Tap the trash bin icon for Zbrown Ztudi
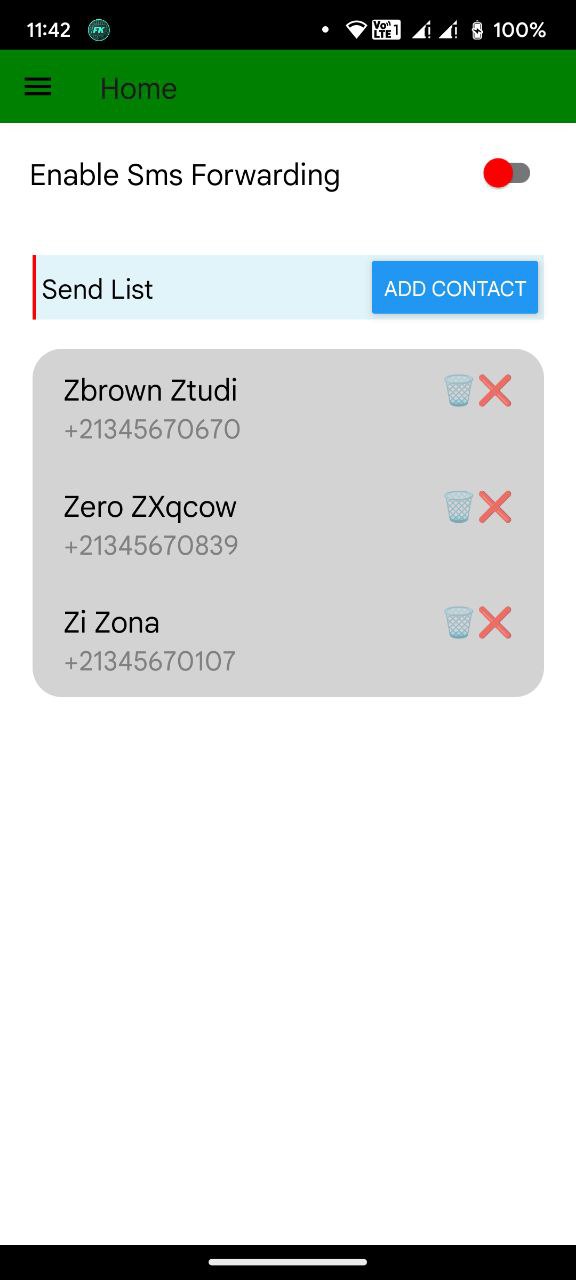The width and height of the screenshot is (576, 1280). pyautogui.click(x=458, y=391)
